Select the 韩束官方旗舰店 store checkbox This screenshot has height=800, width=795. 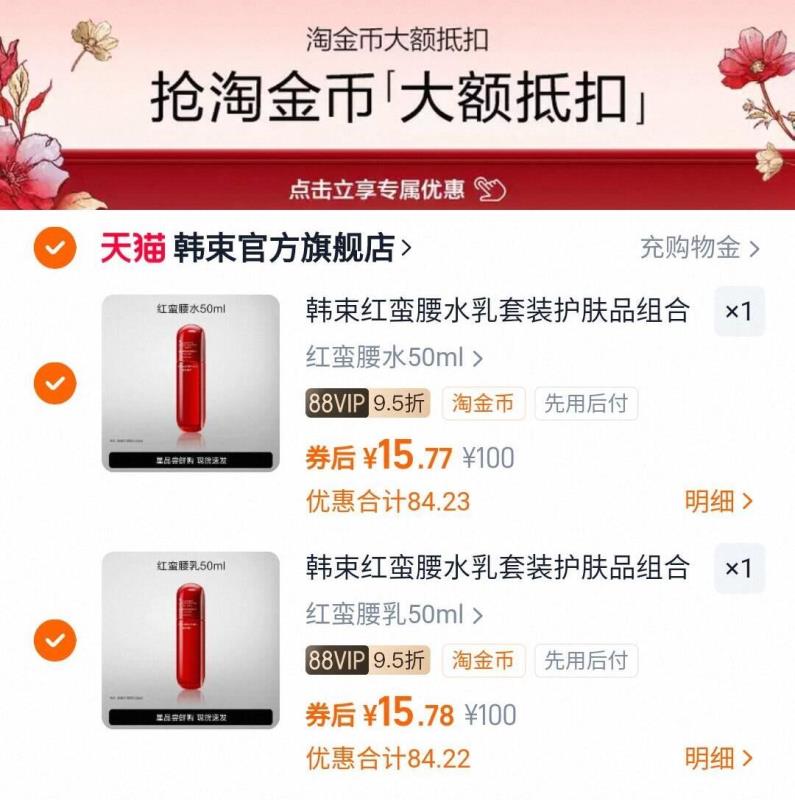tap(56, 249)
